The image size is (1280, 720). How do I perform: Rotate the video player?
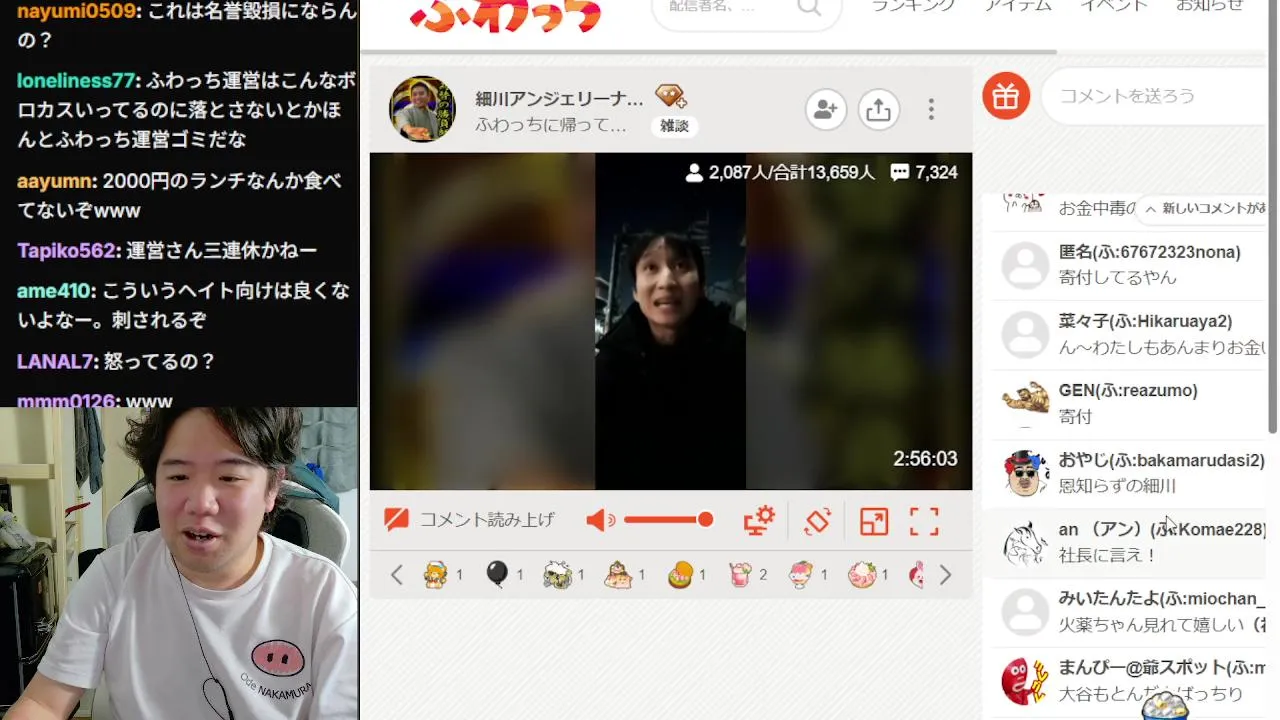click(x=817, y=520)
